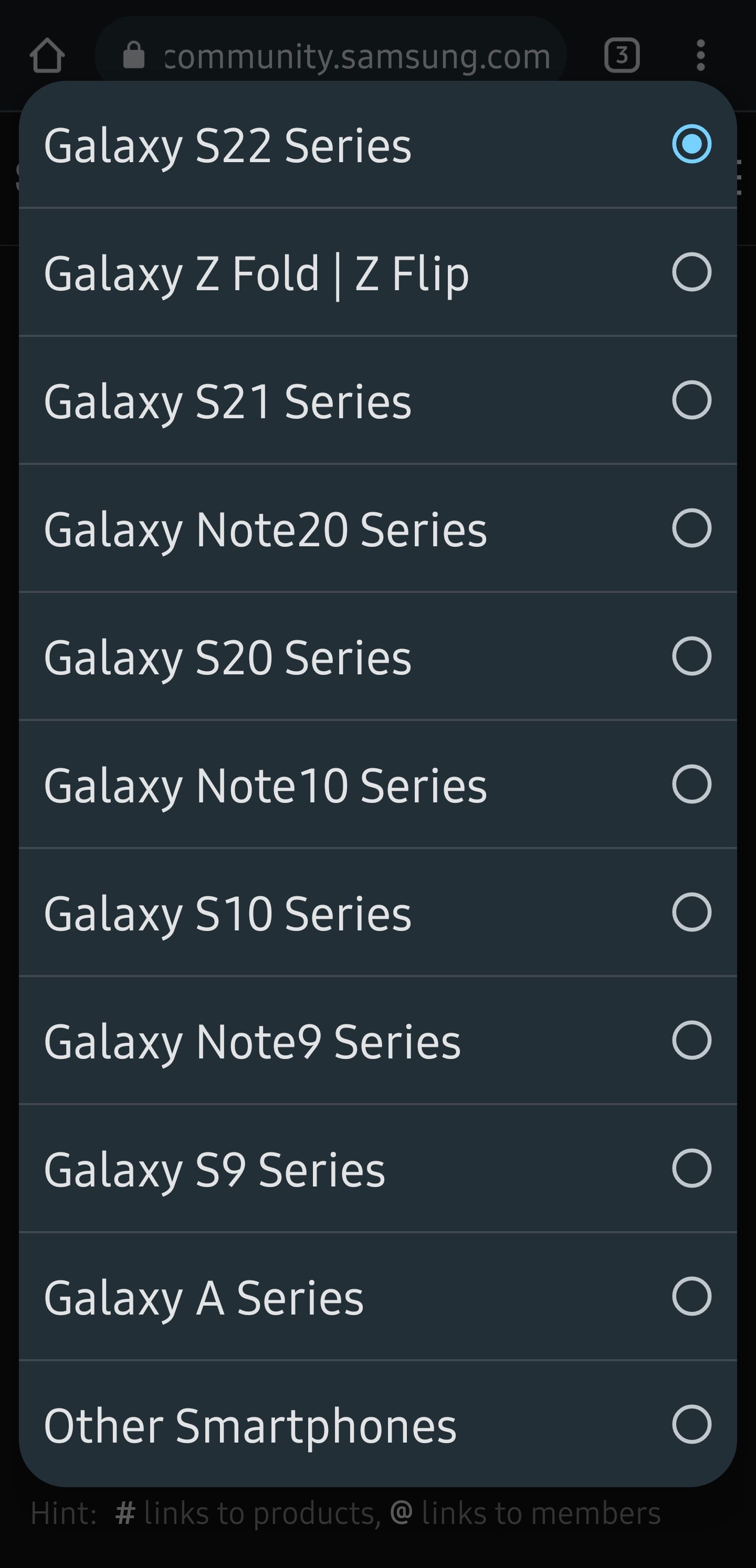Open the browser three-dot overflow menu
756x1568 pixels.
(x=700, y=56)
